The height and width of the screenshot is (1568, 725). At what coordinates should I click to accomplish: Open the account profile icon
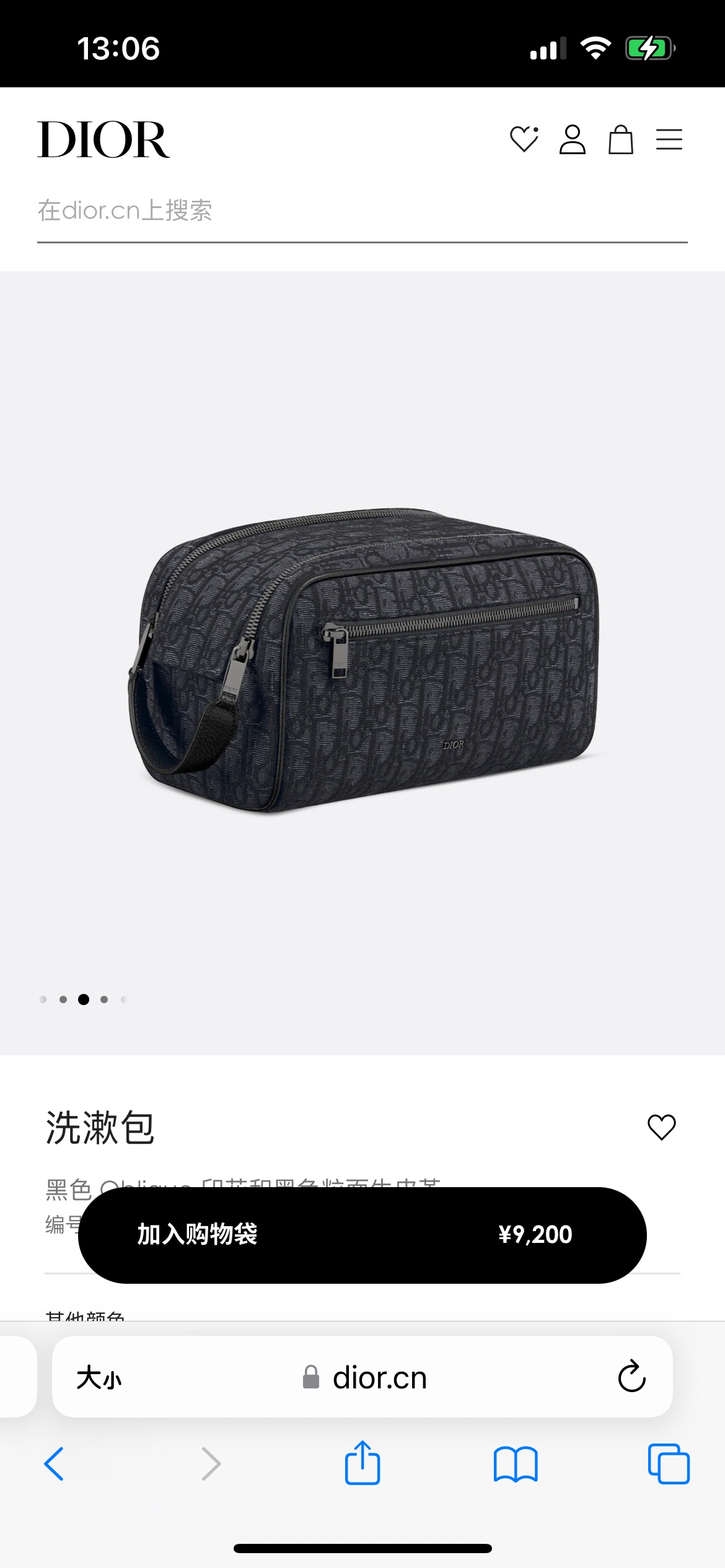[x=572, y=139]
